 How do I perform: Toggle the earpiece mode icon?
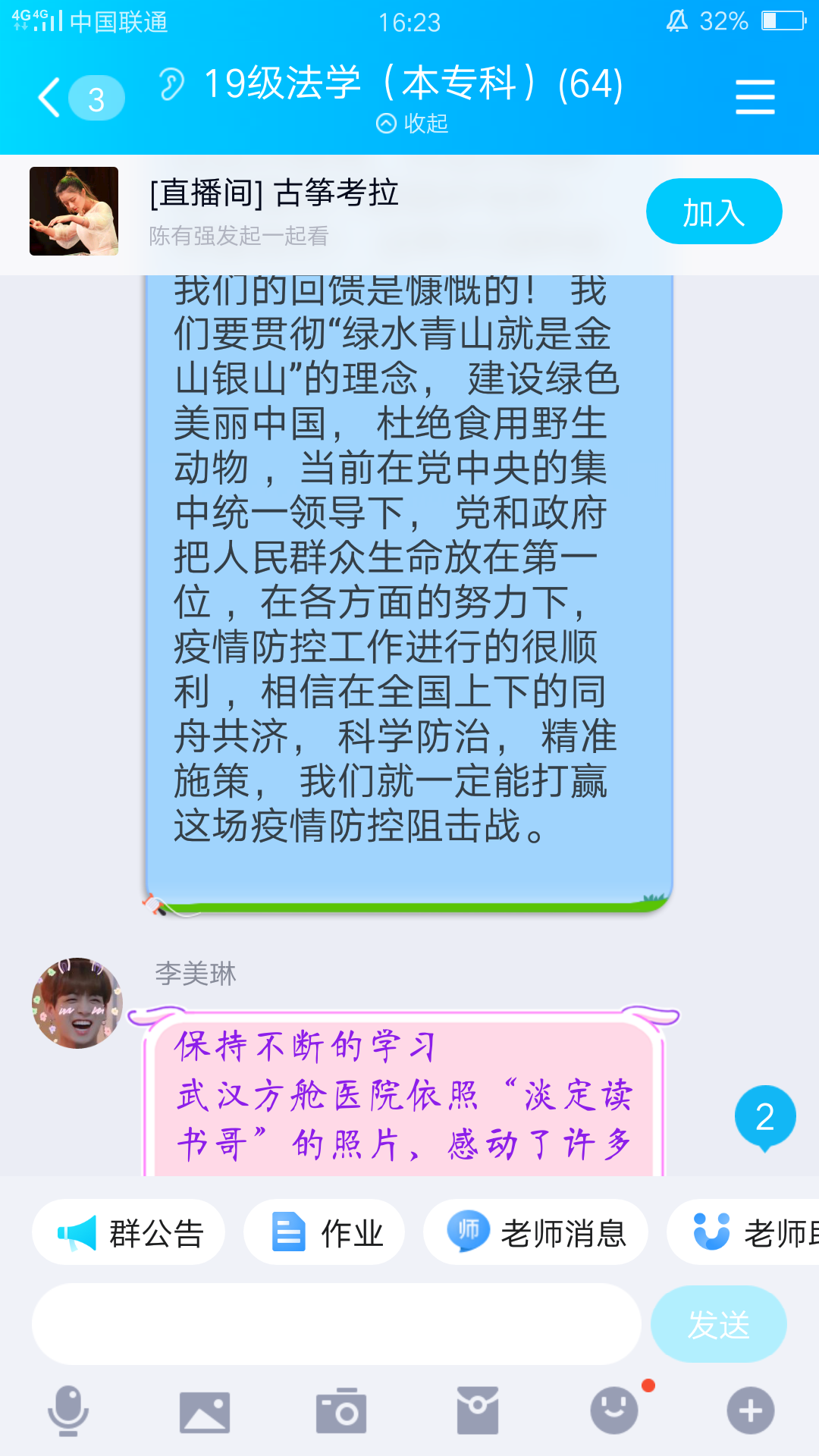tap(171, 84)
